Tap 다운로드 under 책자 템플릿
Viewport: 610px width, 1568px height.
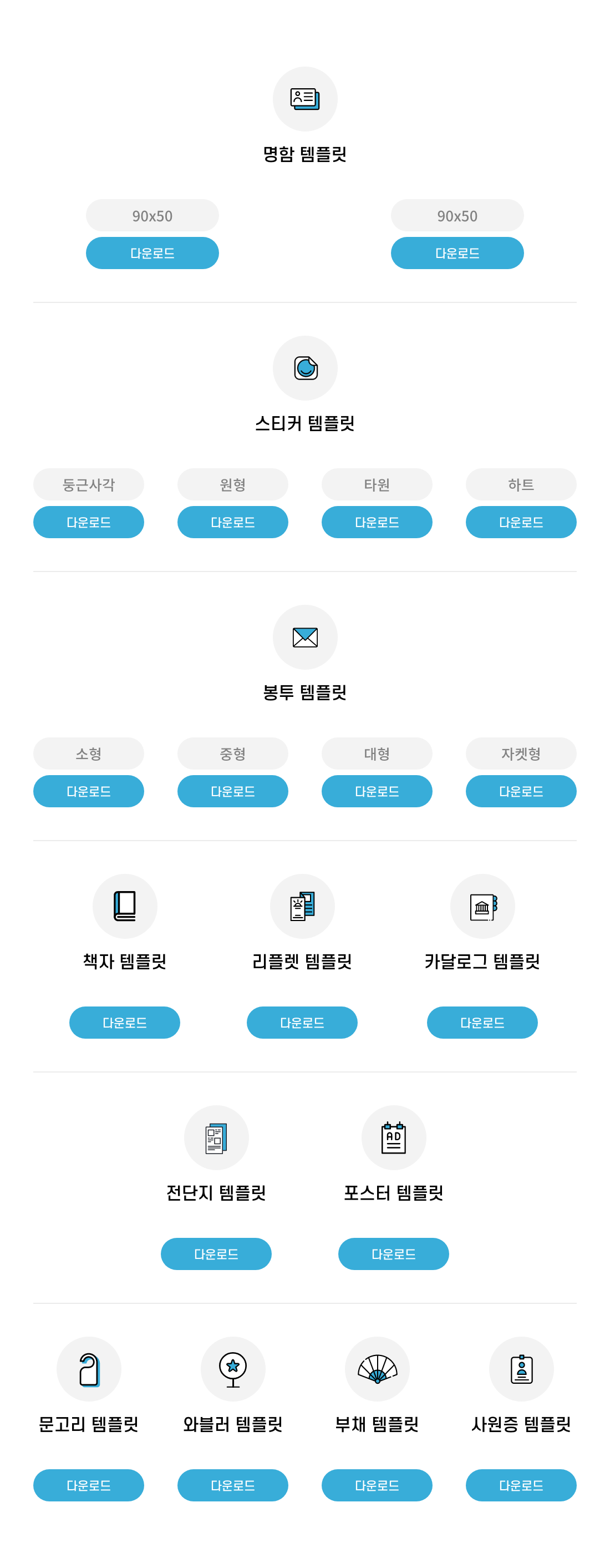125,1022
